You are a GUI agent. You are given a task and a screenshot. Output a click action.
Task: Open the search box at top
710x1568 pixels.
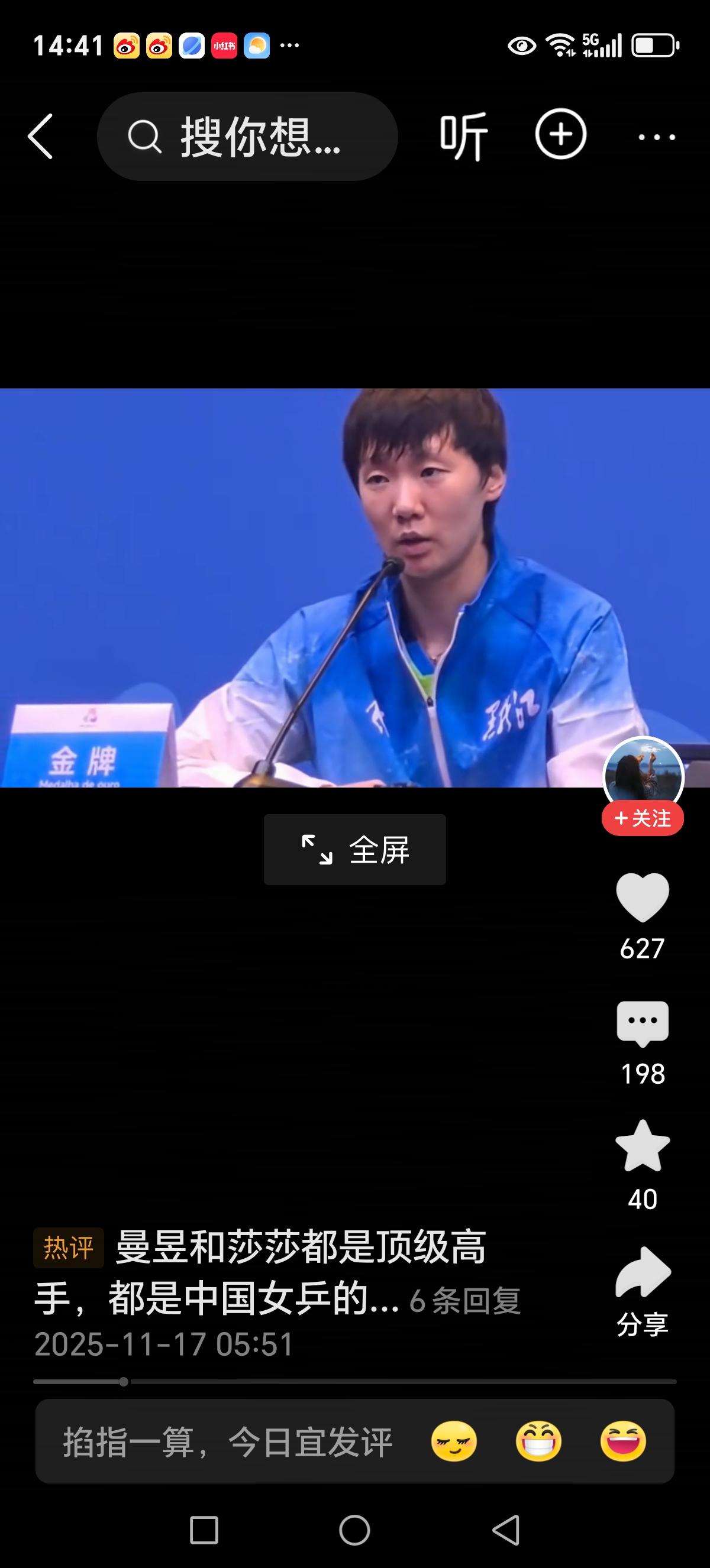point(247,137)
